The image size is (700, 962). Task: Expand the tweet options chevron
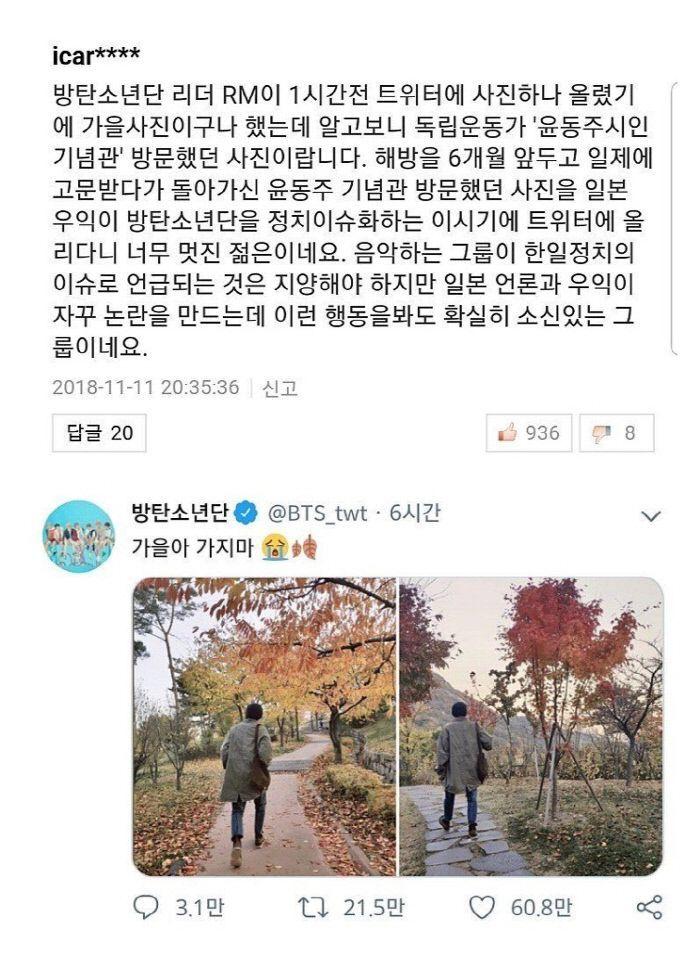651,516
